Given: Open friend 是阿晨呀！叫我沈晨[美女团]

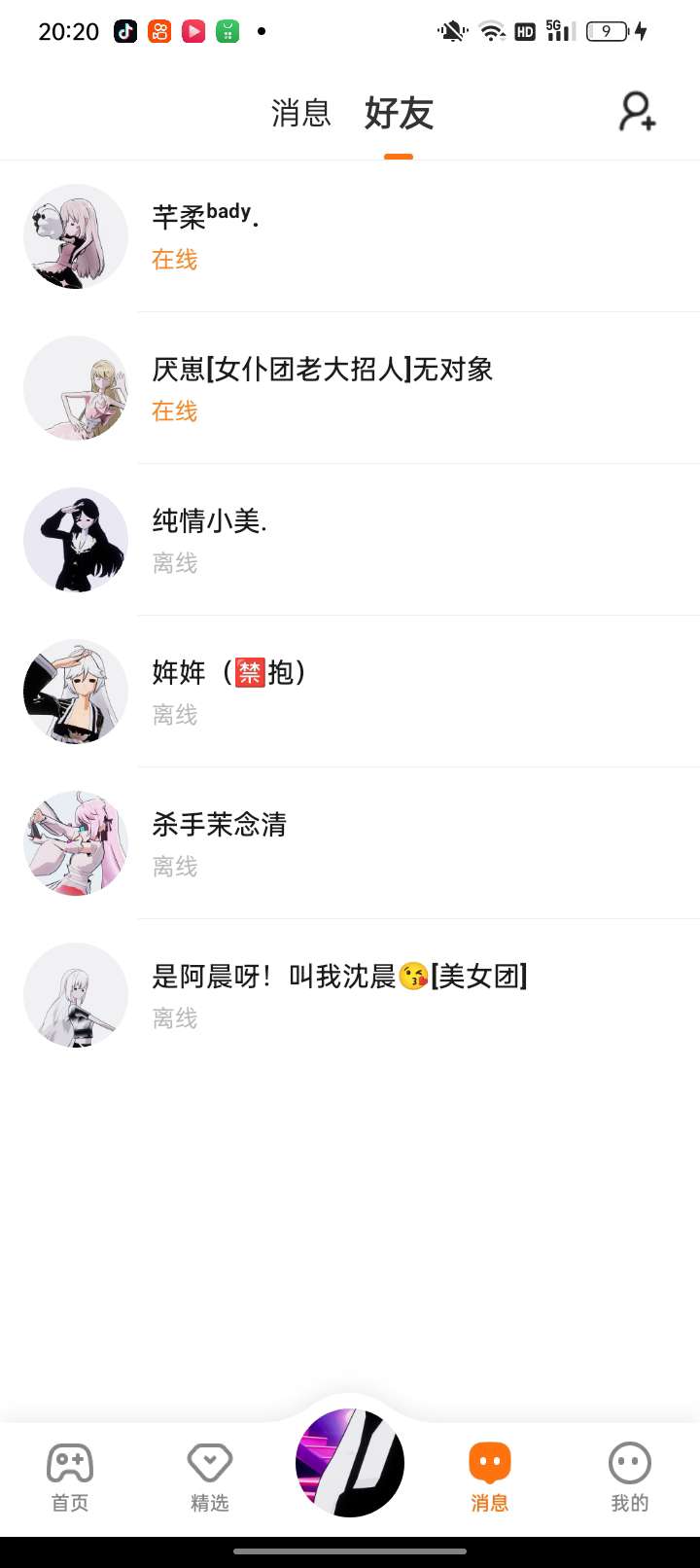Looking at the screenshot, I should [x=350, y=995].
